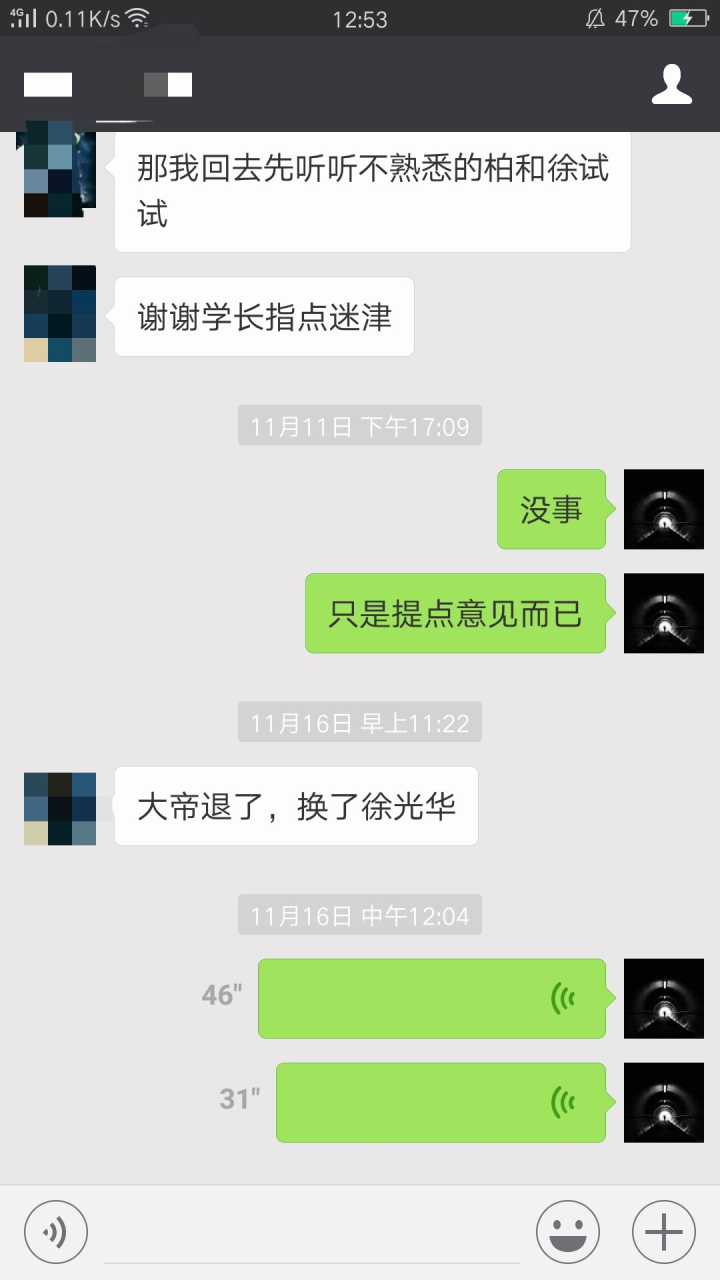Select the '大帝退了，换了徐光华' message
This screenshot has height=1280, width=720.
(295, 806)
